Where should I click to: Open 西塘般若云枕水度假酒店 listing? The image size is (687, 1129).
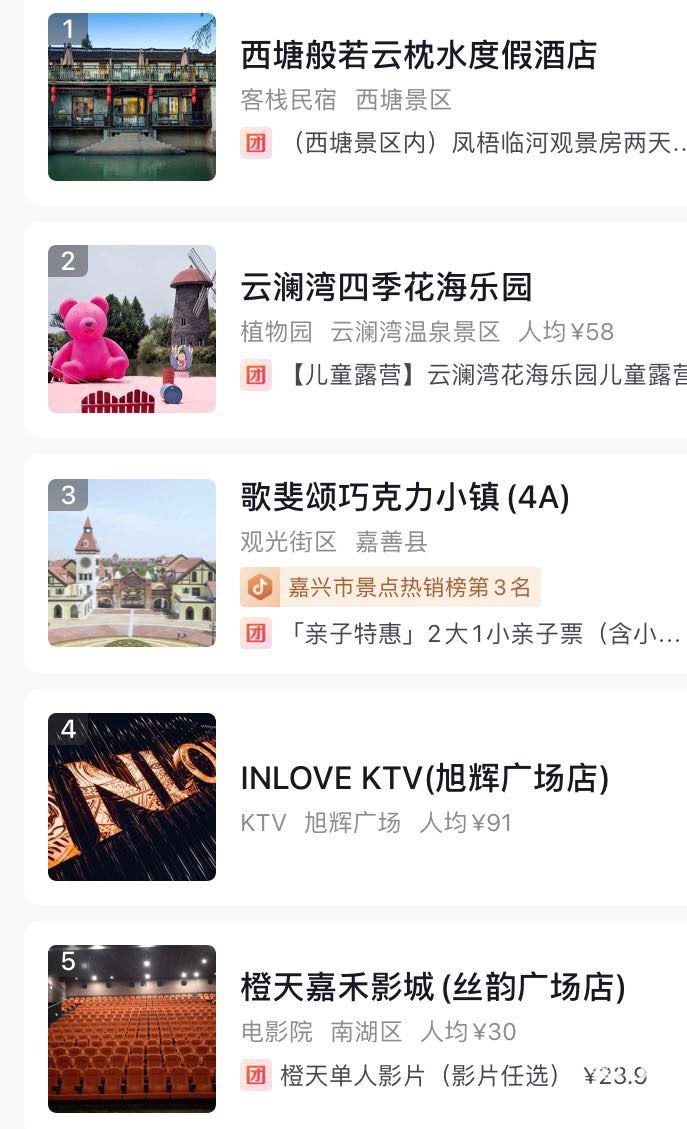tap(418, 55)
